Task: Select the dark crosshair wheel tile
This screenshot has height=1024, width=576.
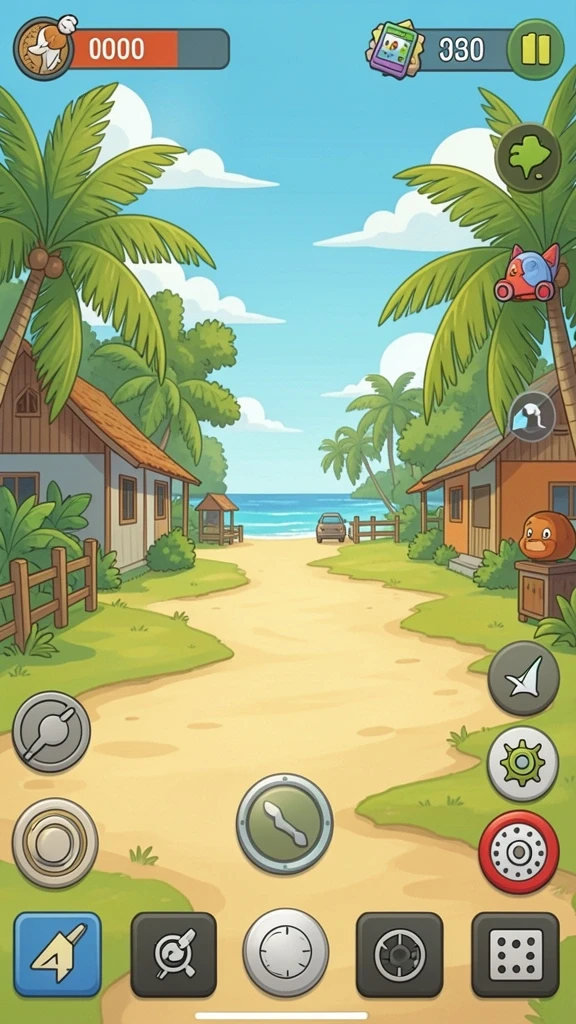Action: (x=400, y=954)
